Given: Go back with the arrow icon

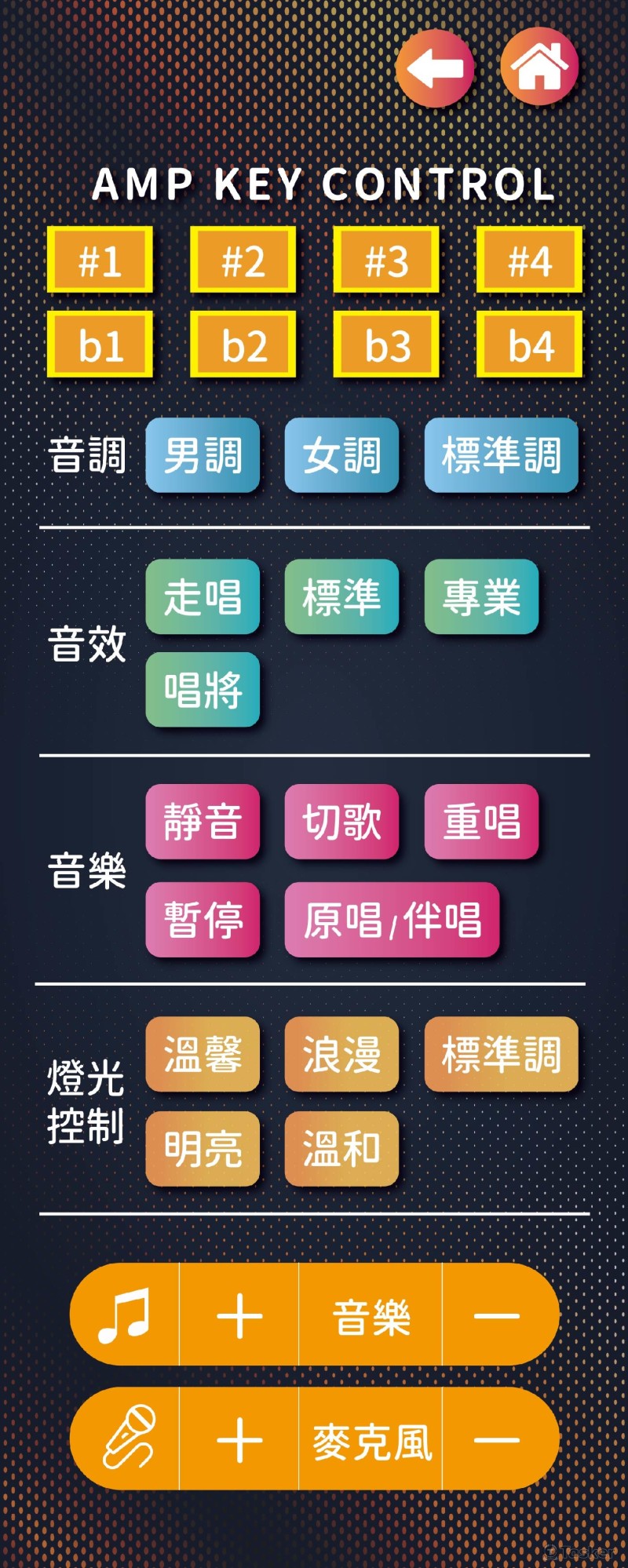Looking at the screenshot, I should pos(435,68).
